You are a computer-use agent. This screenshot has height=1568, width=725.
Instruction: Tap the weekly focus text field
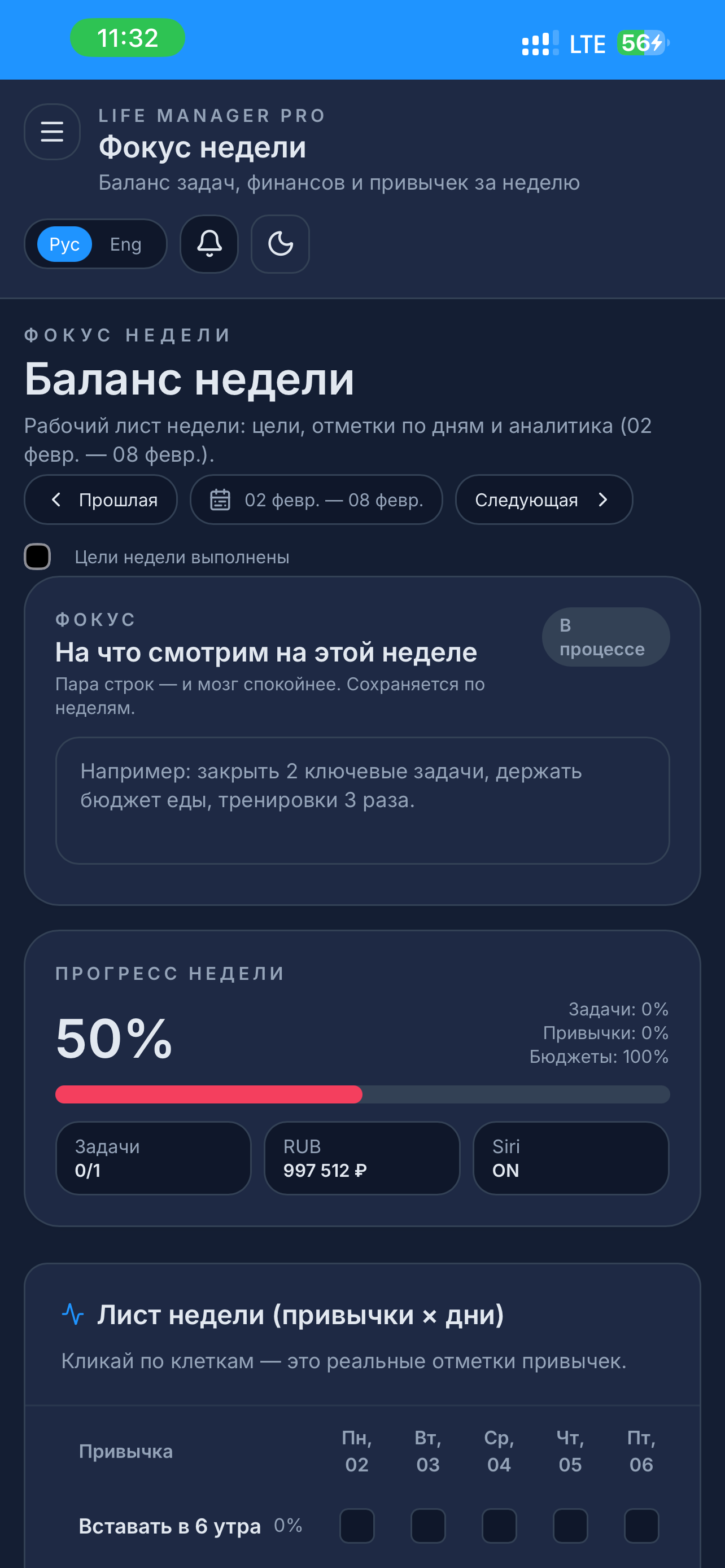pos(363,800)
